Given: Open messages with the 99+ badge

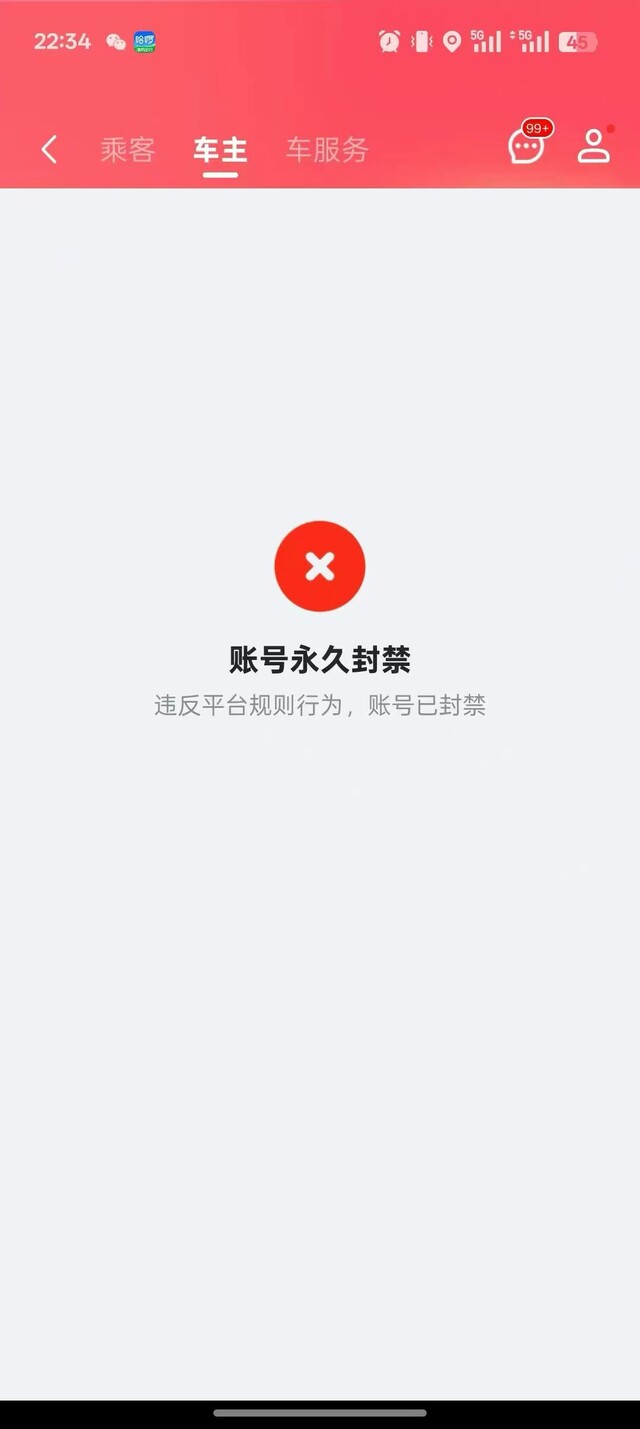Looking at the screenshot, I should pos(527,147).
